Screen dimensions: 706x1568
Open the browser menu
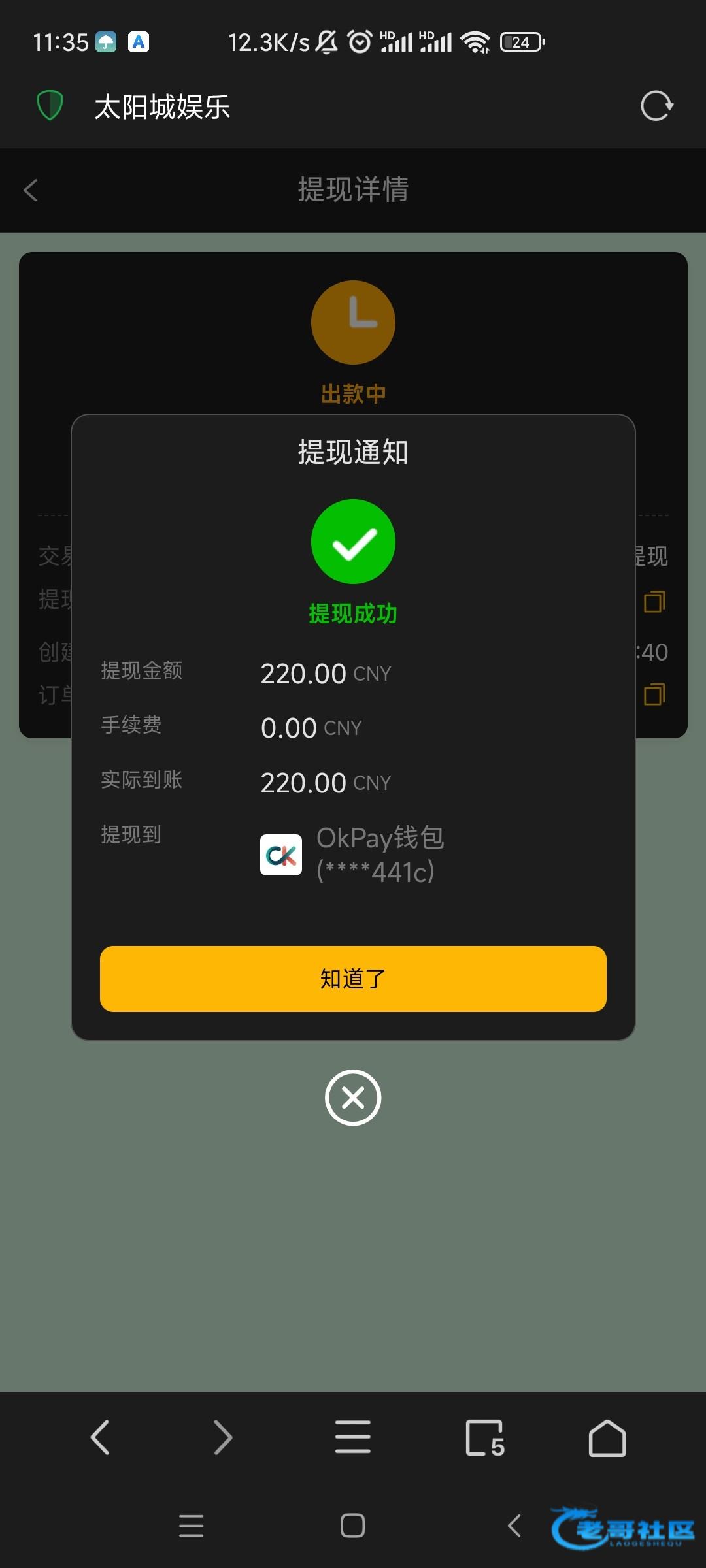point(353,1437)
